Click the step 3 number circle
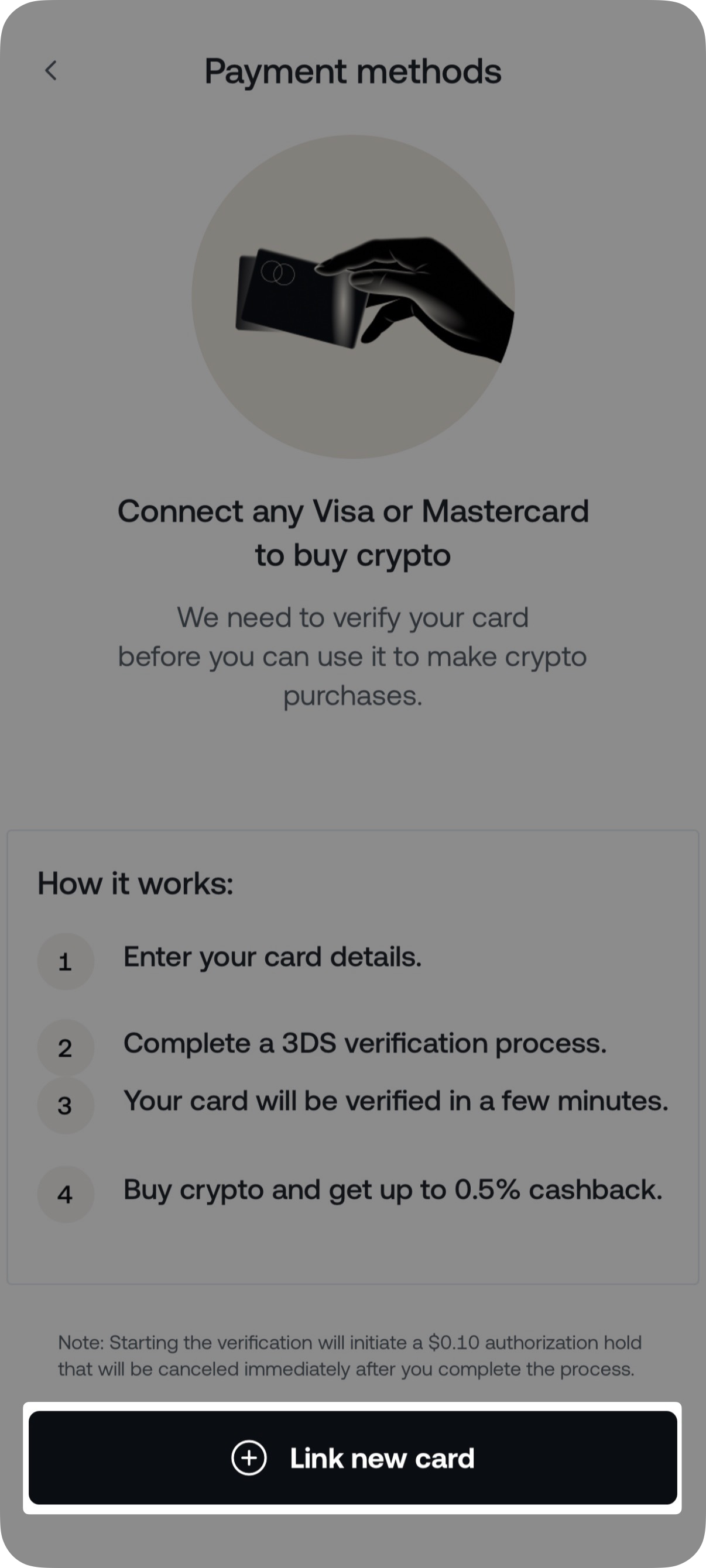 (66, 1105)
